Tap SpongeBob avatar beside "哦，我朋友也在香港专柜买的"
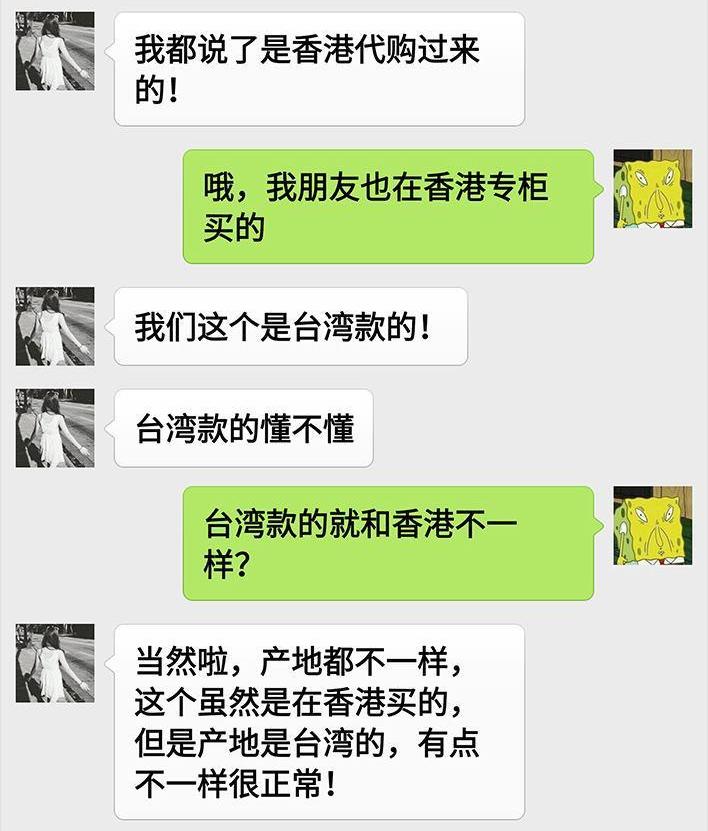The height and width of the screenshot is (831, 708). click(x=652, y=189)
